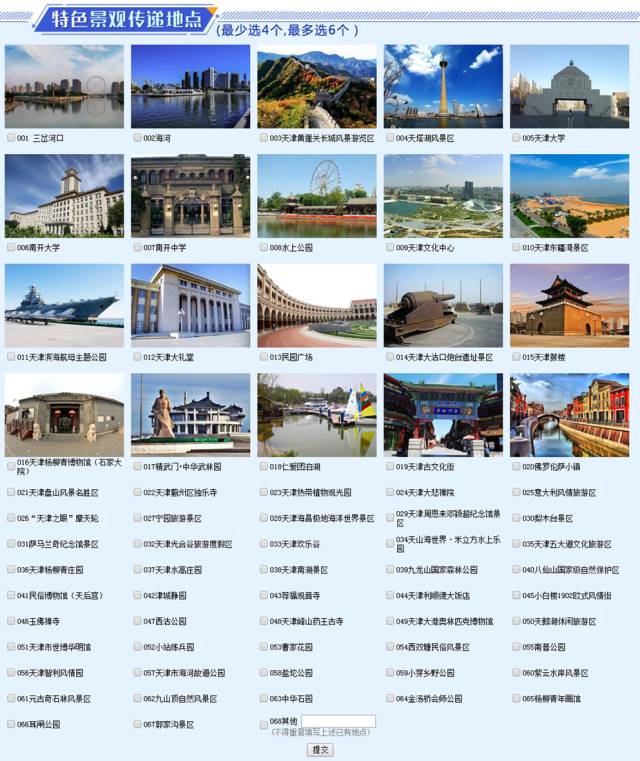Select 006 南开大学 checkbox
Viewport: 640px width, 761px height.
coord(10,247)
